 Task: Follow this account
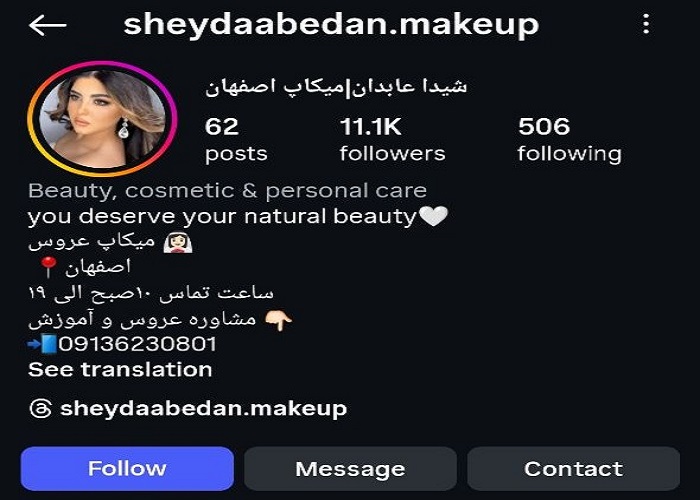tap(127, 468)
